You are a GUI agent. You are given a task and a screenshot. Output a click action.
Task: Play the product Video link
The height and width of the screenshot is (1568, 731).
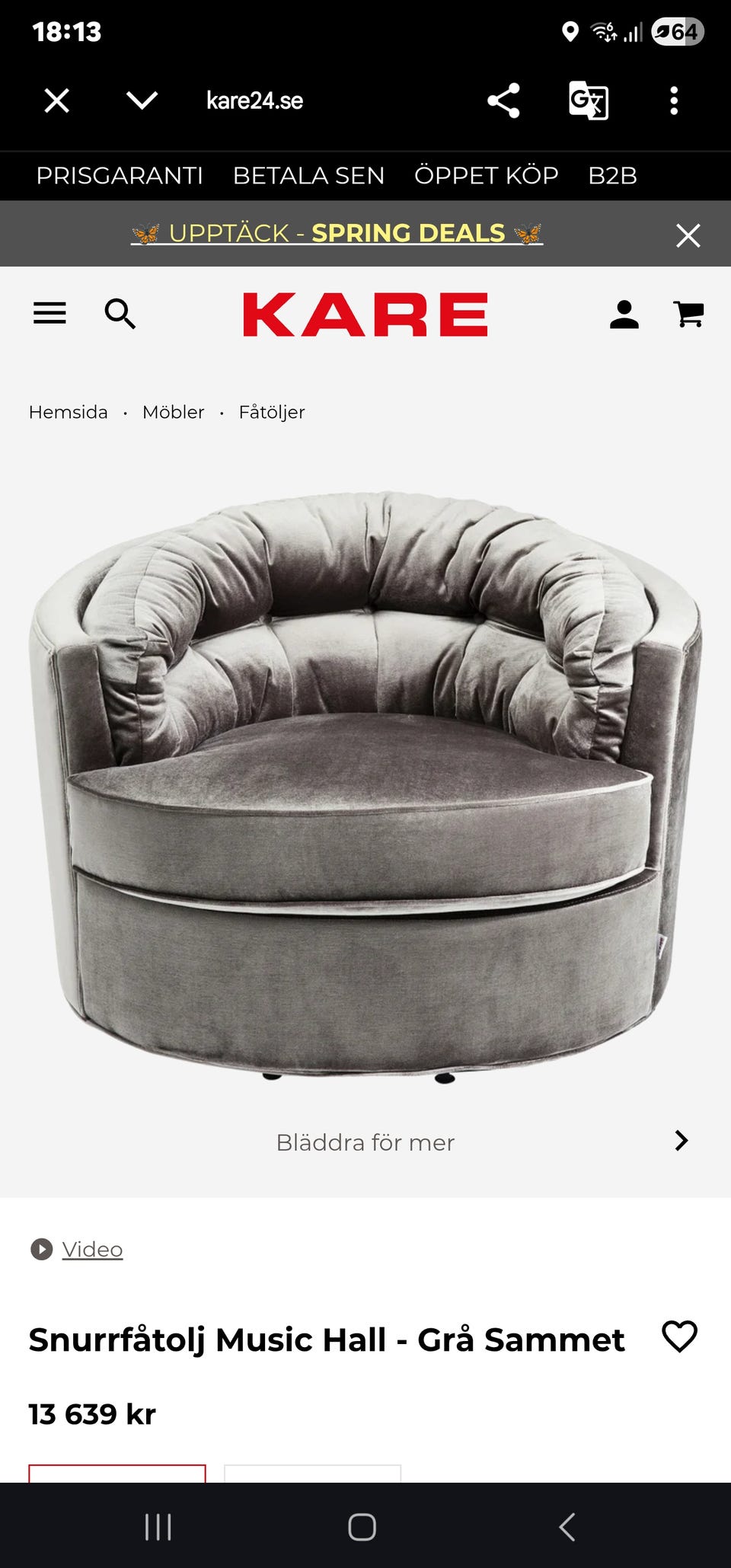click(x=92, y=1250)
